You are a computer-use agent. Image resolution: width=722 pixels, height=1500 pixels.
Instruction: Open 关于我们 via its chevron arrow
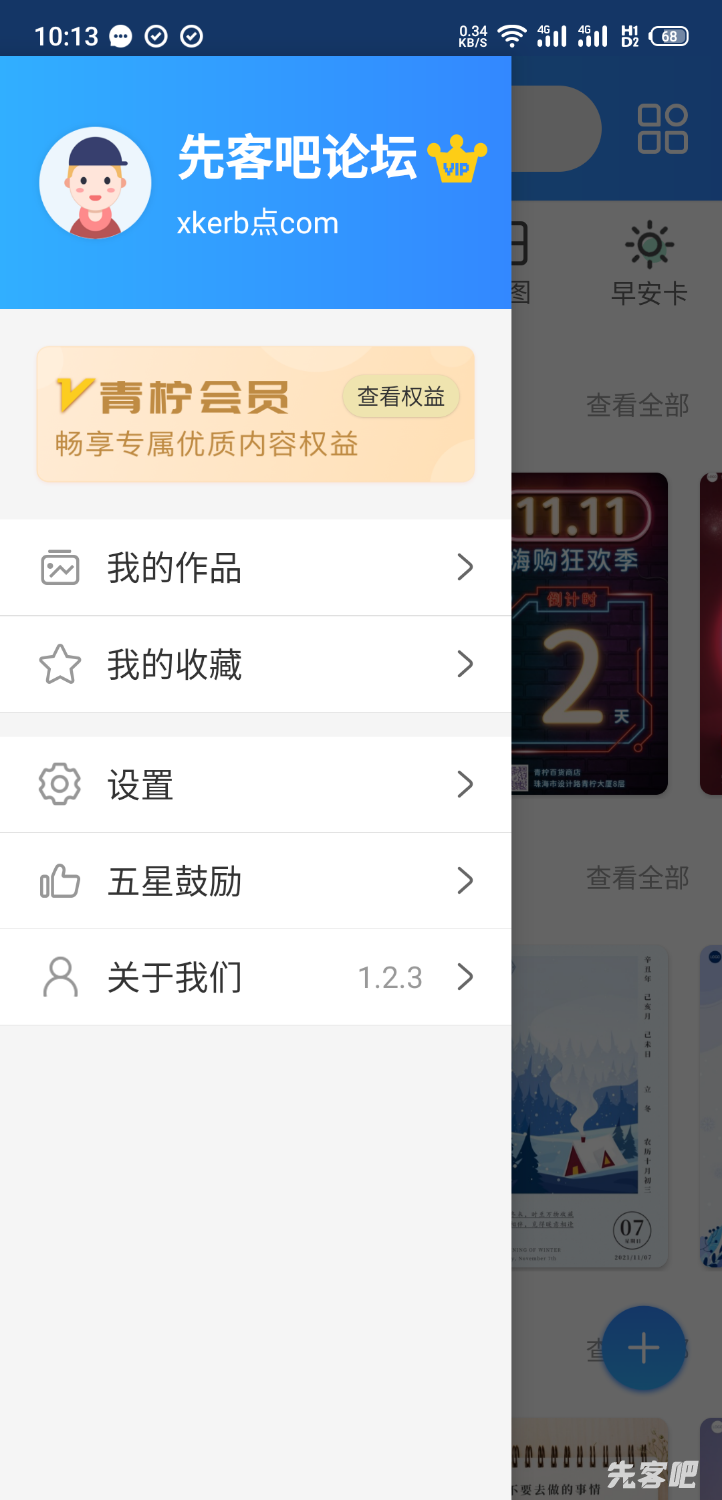464,977
